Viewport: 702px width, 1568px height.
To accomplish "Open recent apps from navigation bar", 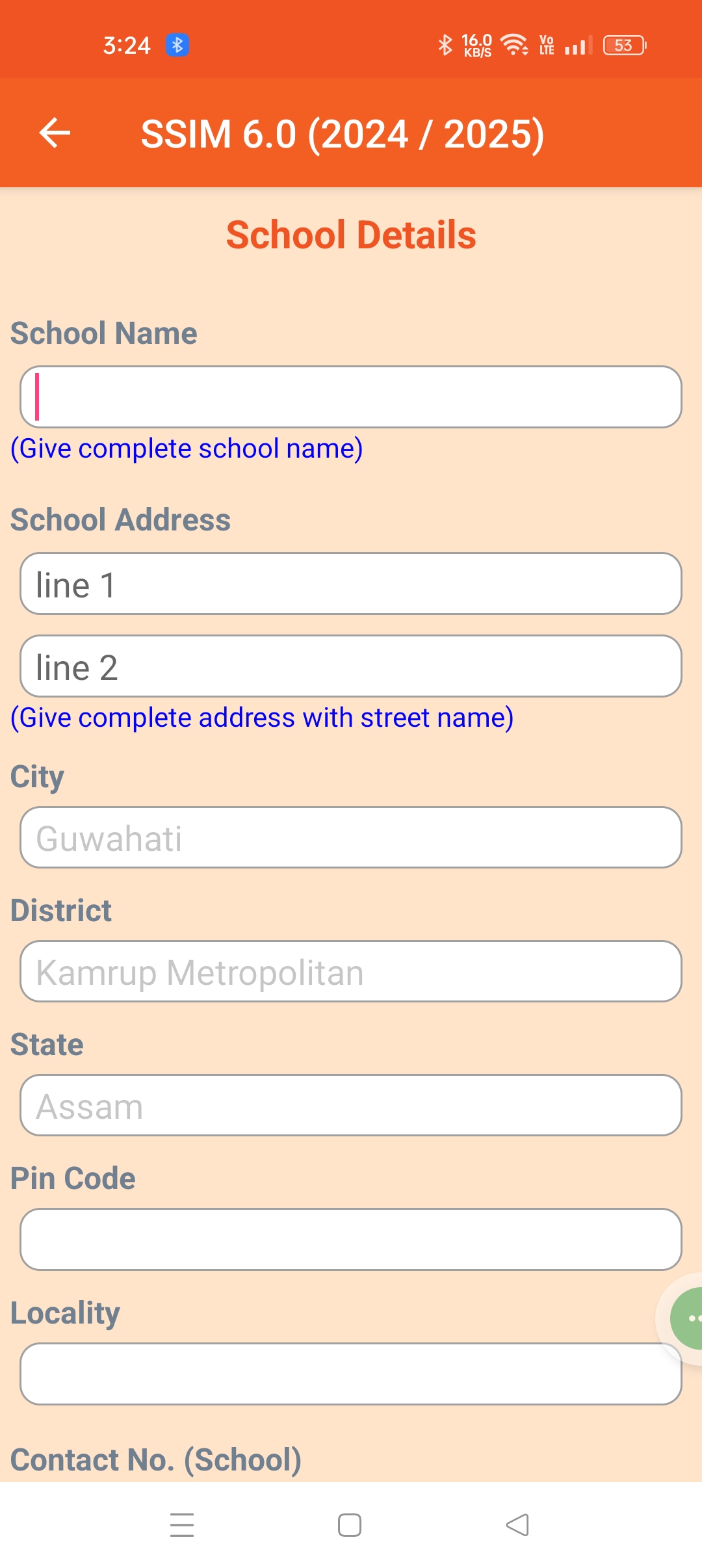I will 182,1524.
